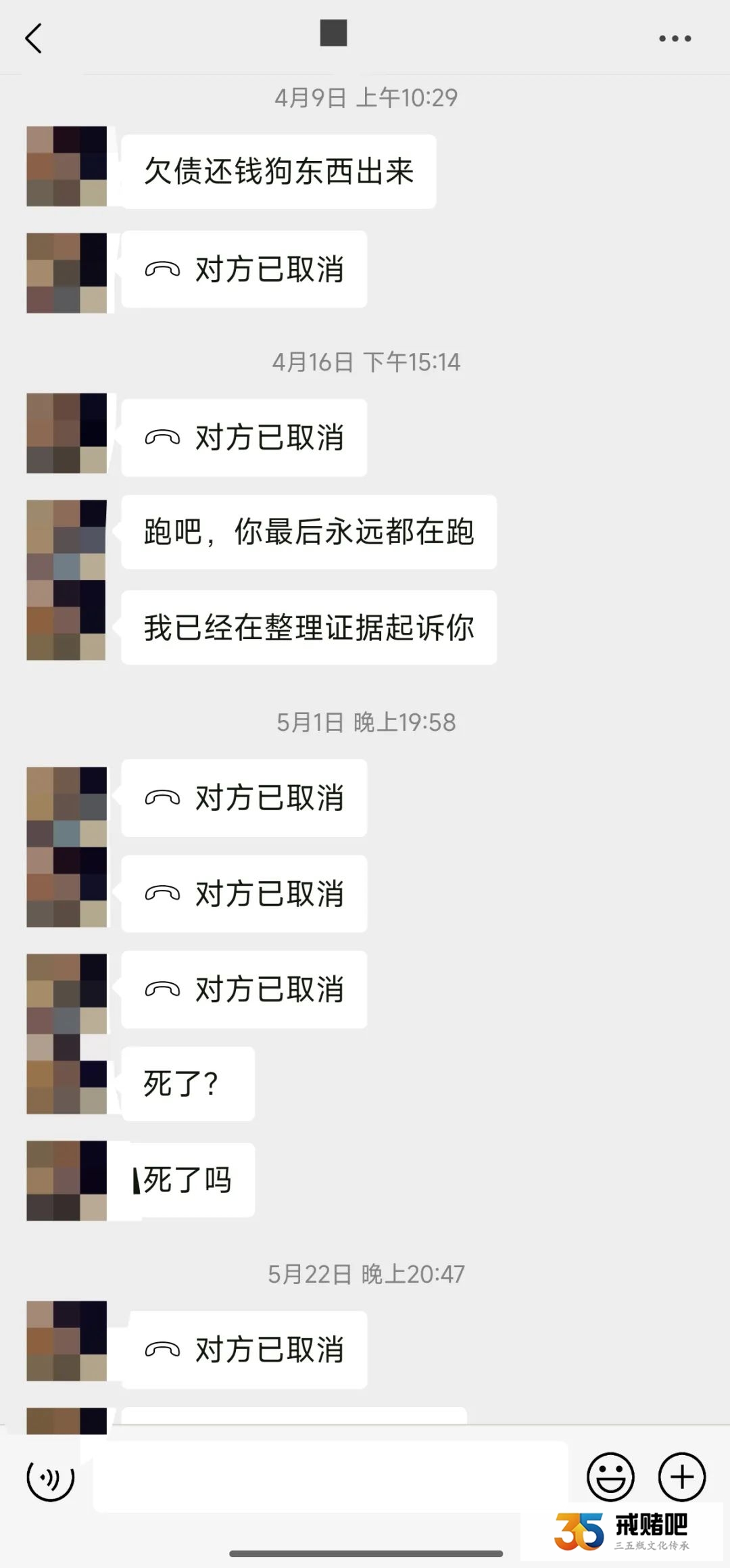The width and height of the screenshot is (730, 1568).
Task: Focus the message text field
Action: pyautogui.click(x=330, y=1477)
